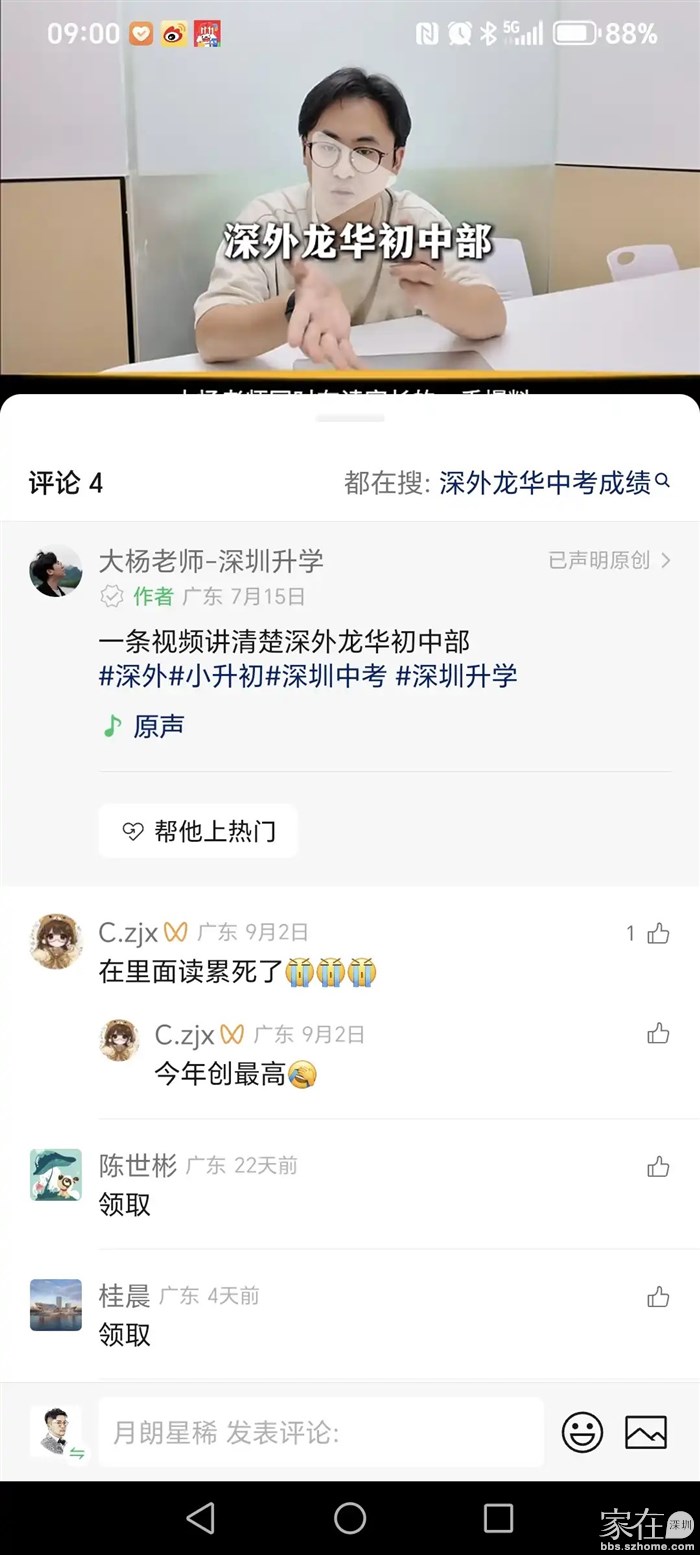
Task: Tap 帮他上热门 button
Action: coord(198,831)
